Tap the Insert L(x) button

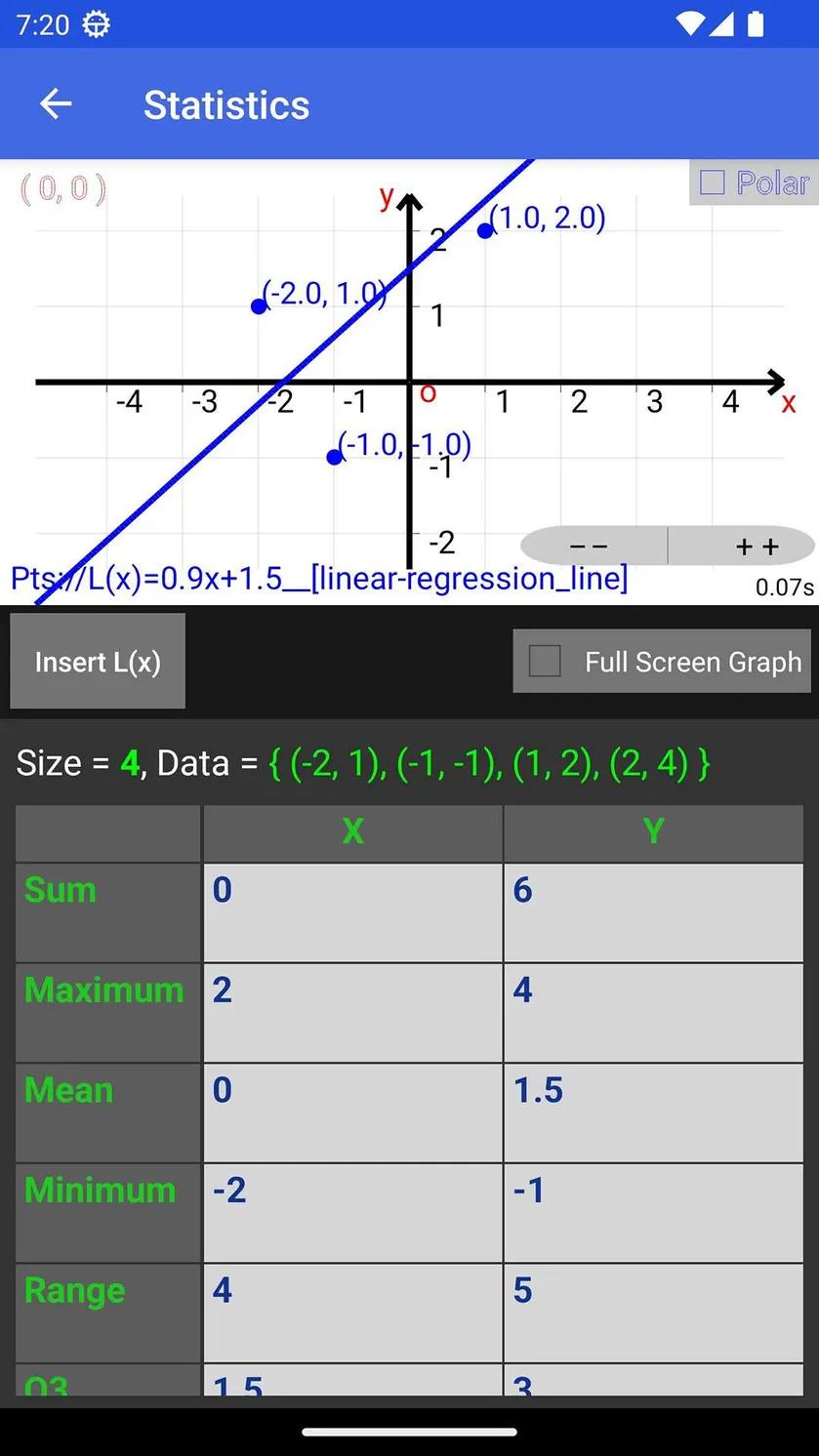point(98,662)
